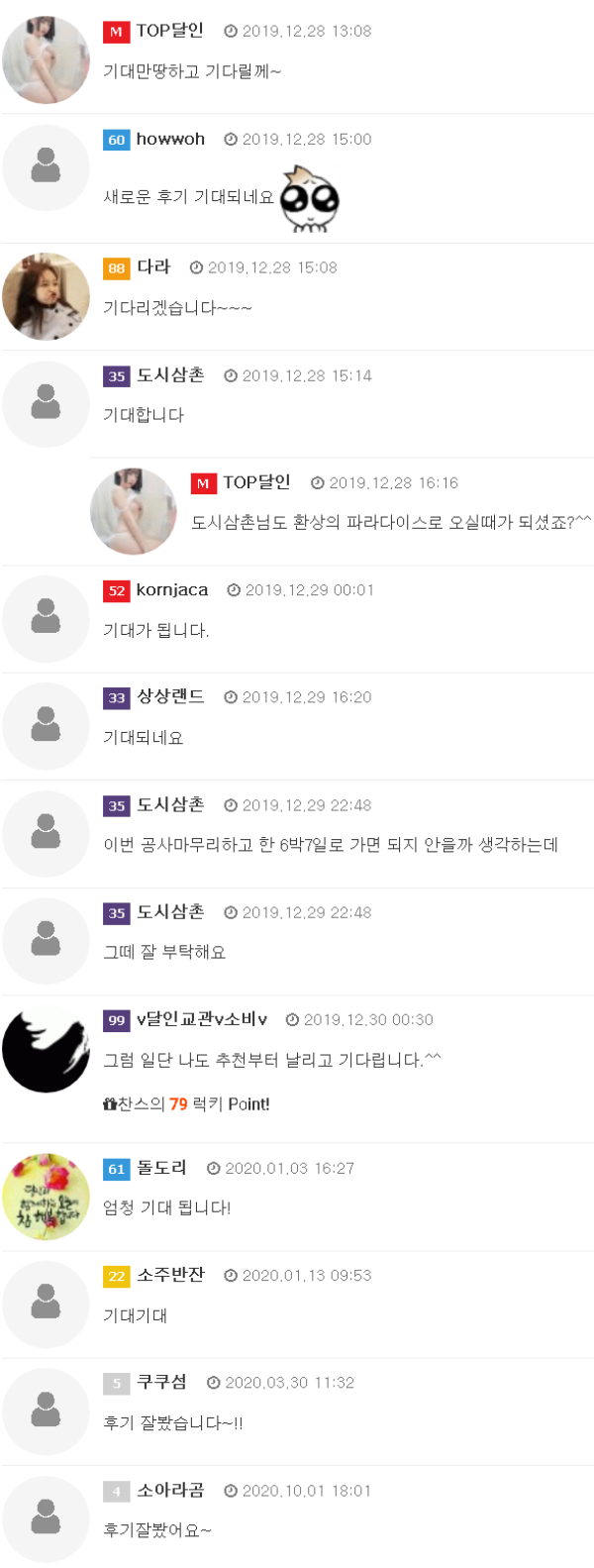Screen dimensions: 594x1568
Task: Open howwoh's member profile link
Action: [170, 139]
